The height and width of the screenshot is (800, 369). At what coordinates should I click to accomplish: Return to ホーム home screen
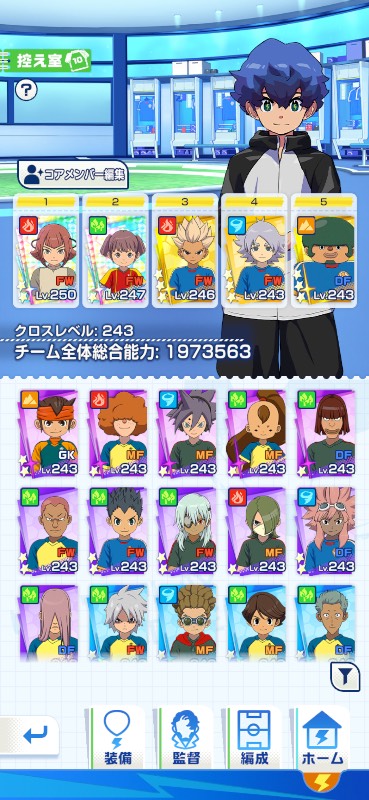[323, 737]
